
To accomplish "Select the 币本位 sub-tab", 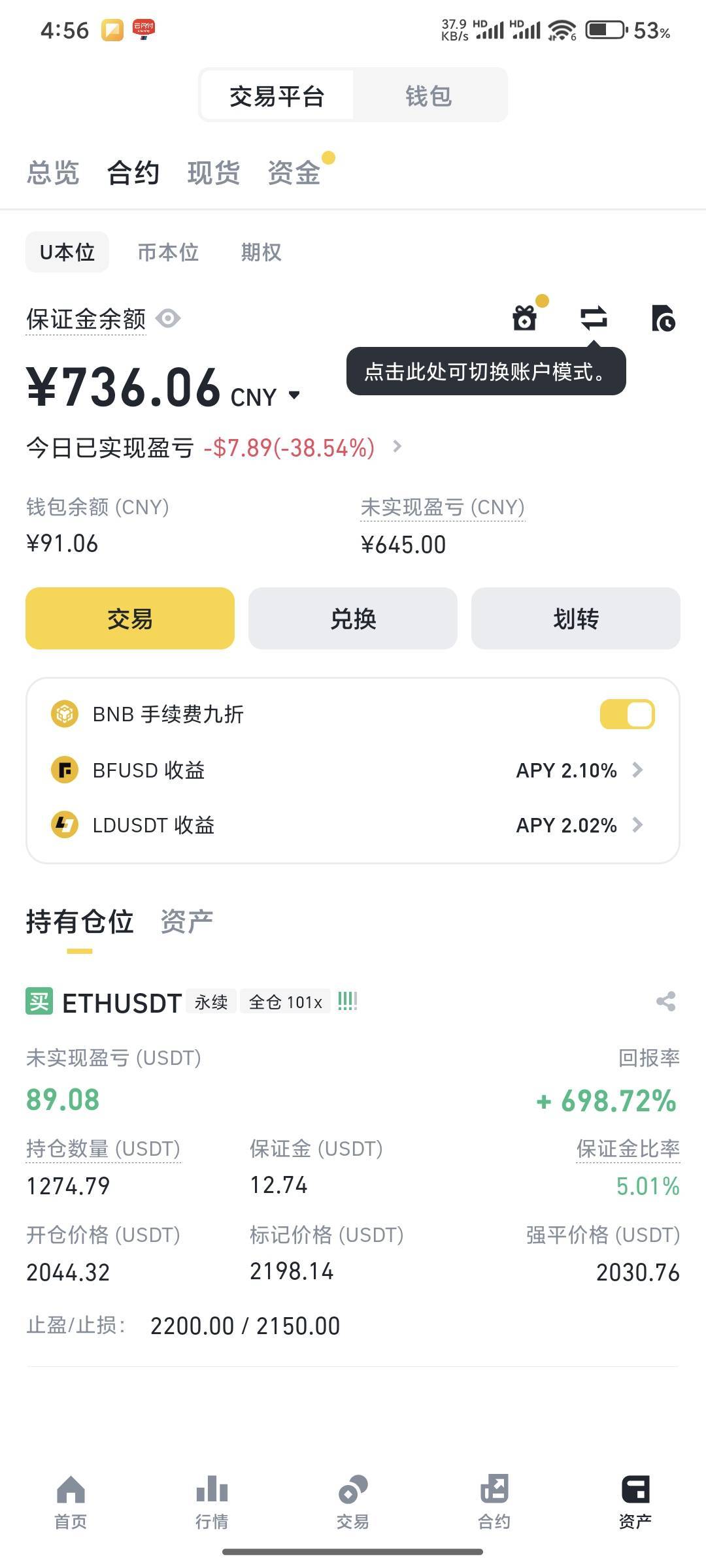I will pyautogui.click(x=168, y=252).
